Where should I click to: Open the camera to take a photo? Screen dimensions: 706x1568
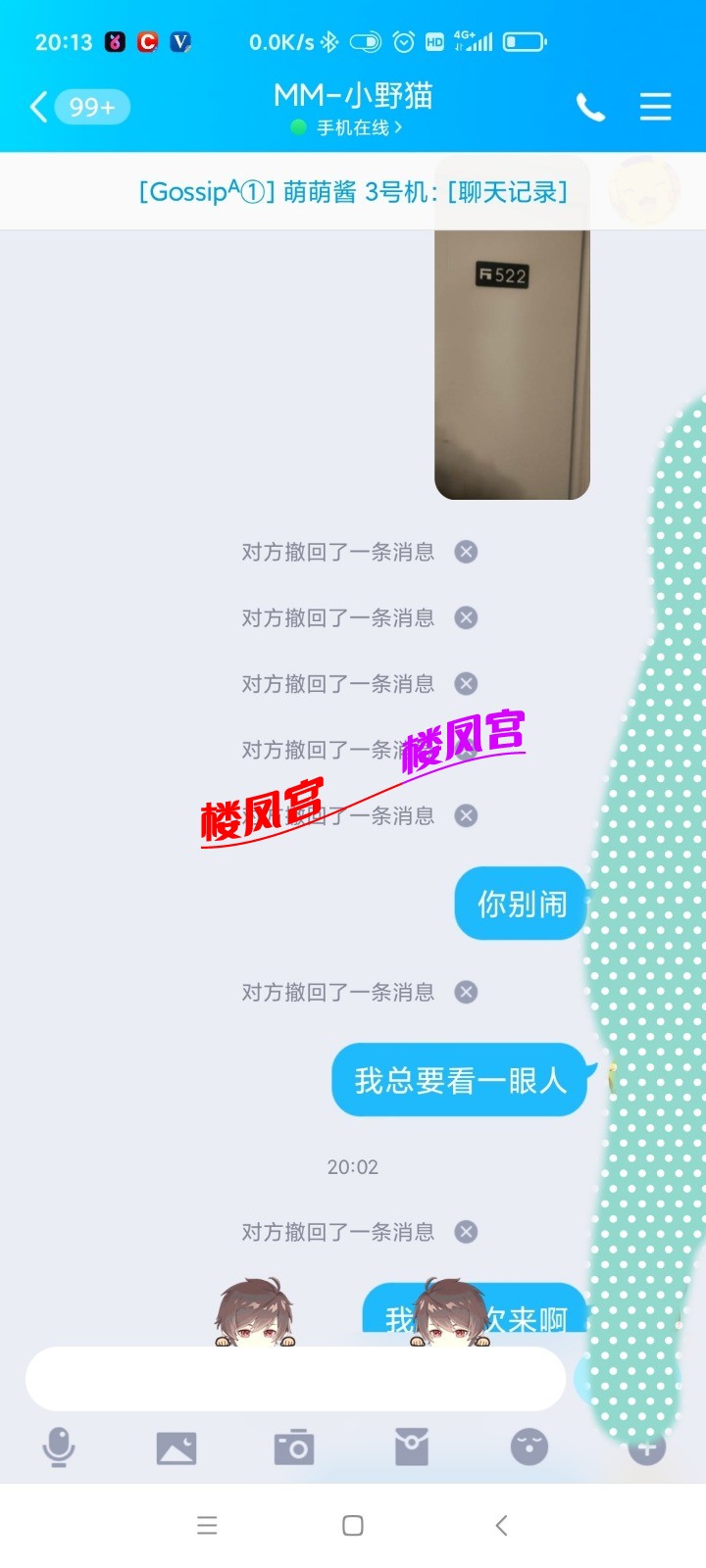(x=294, y=1446)
